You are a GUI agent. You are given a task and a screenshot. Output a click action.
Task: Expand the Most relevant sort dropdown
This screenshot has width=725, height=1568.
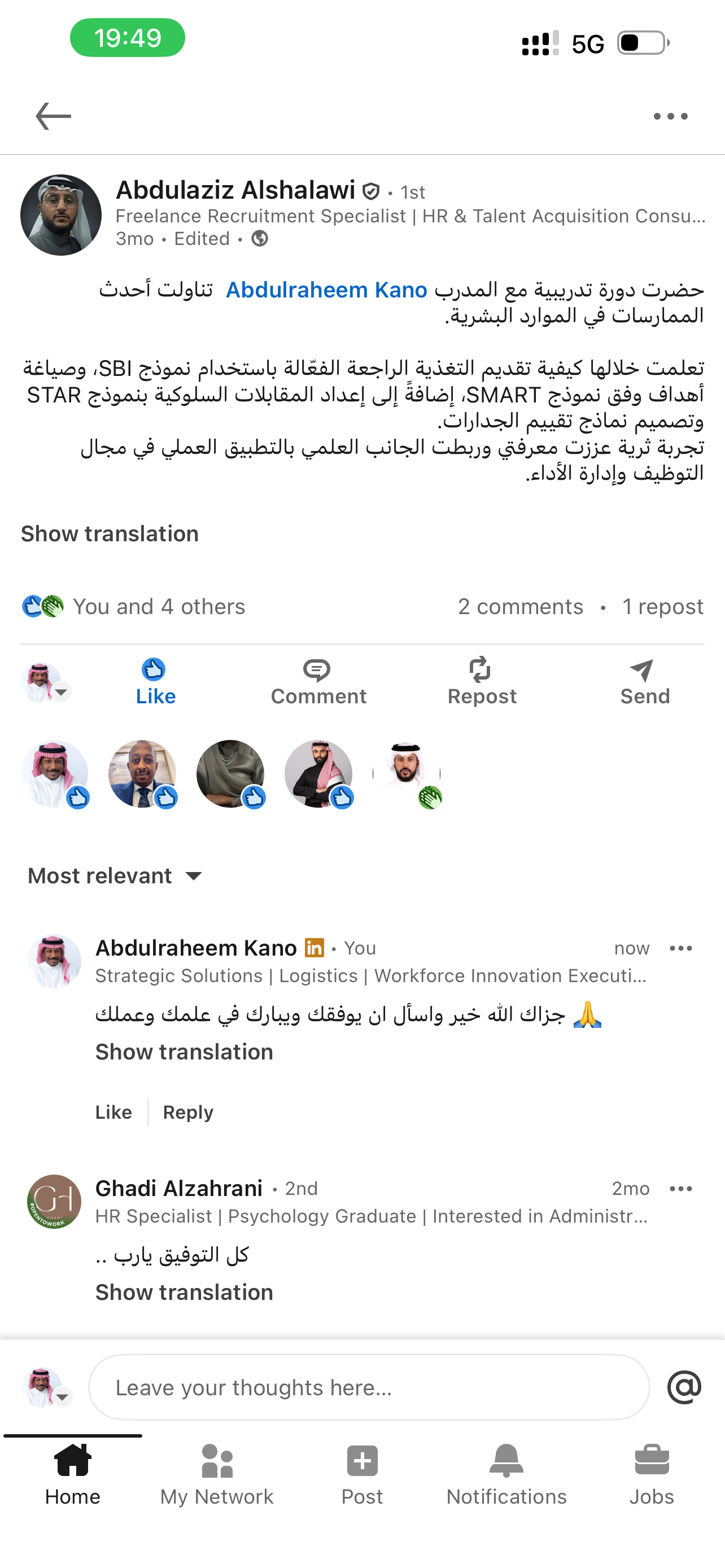click(115, 876)
